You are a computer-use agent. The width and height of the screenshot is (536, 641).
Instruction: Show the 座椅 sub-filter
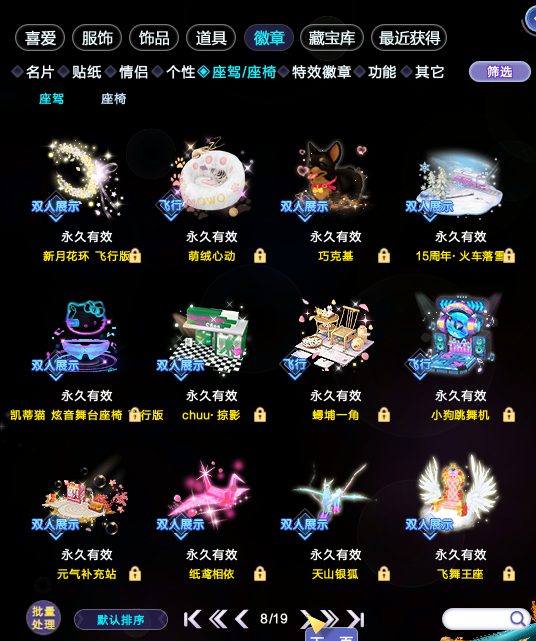[113, 99]
